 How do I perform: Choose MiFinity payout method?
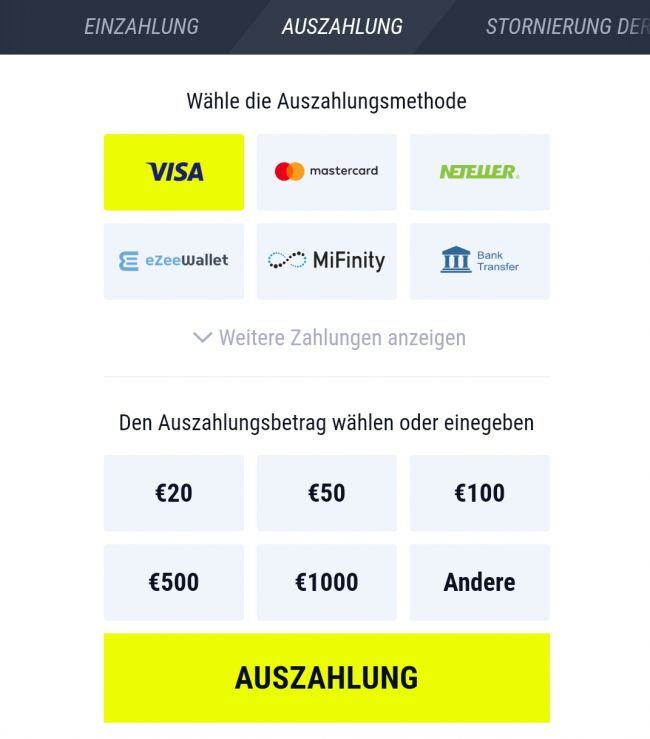point(327,261)
